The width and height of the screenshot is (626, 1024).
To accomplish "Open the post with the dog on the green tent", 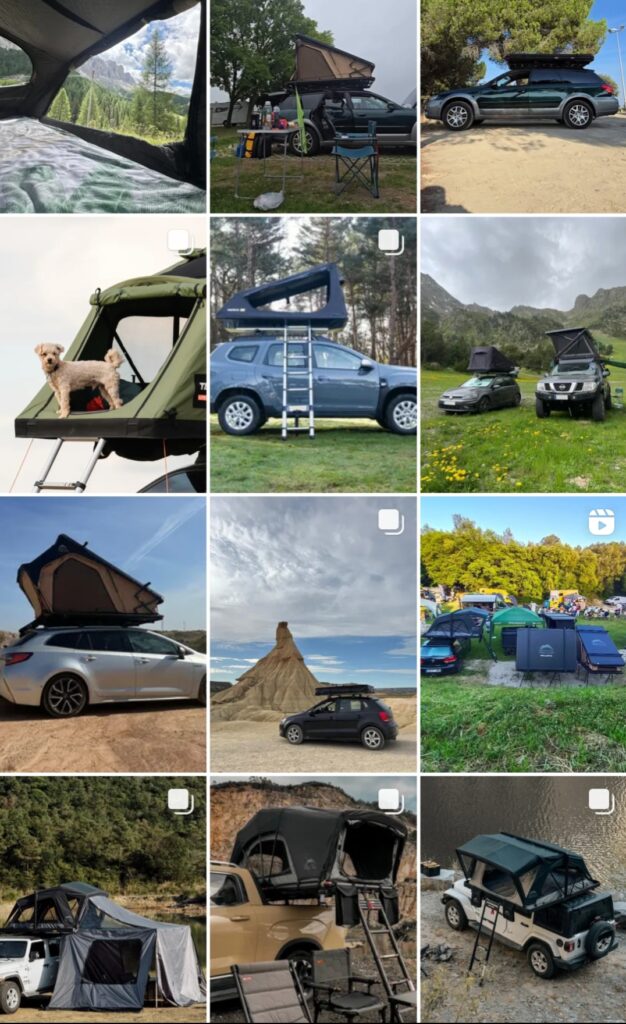I will (x=103, y=355).
